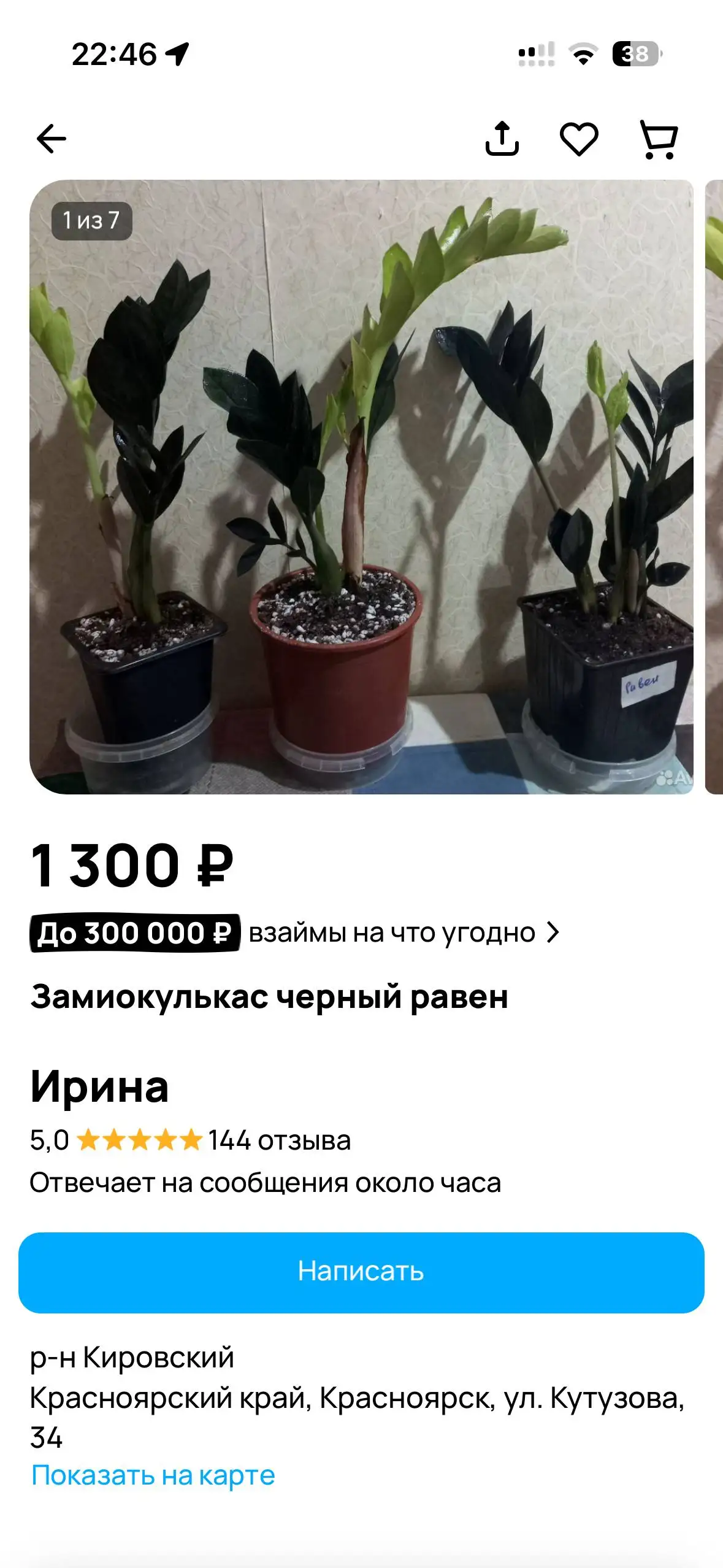The height and width of the screenshot is (1568, 723).
Task: Add listing to favorites with the heart
Action: pyautogui.click(x=580, y=140)
